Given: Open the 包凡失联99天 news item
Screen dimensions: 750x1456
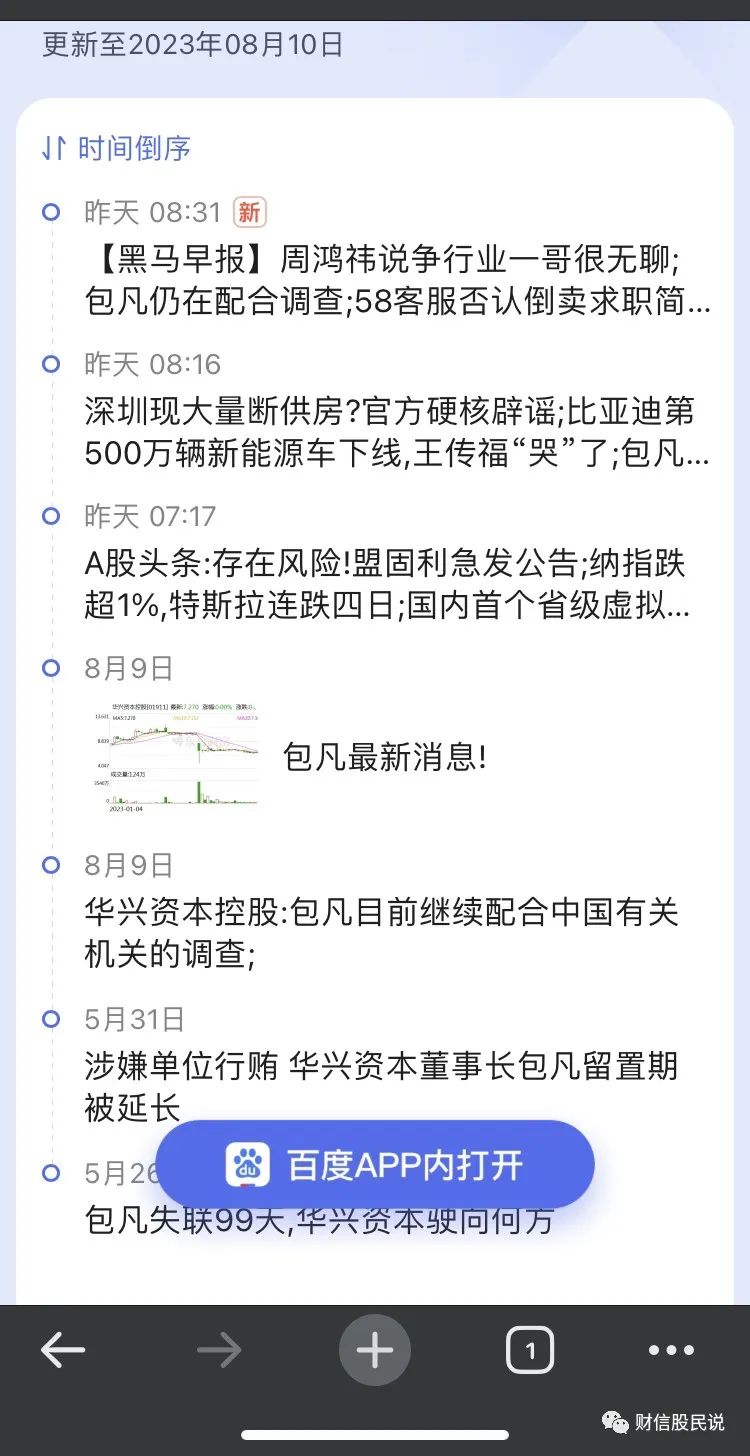Looking at the screenshot, I should (x=318, y=1219).
